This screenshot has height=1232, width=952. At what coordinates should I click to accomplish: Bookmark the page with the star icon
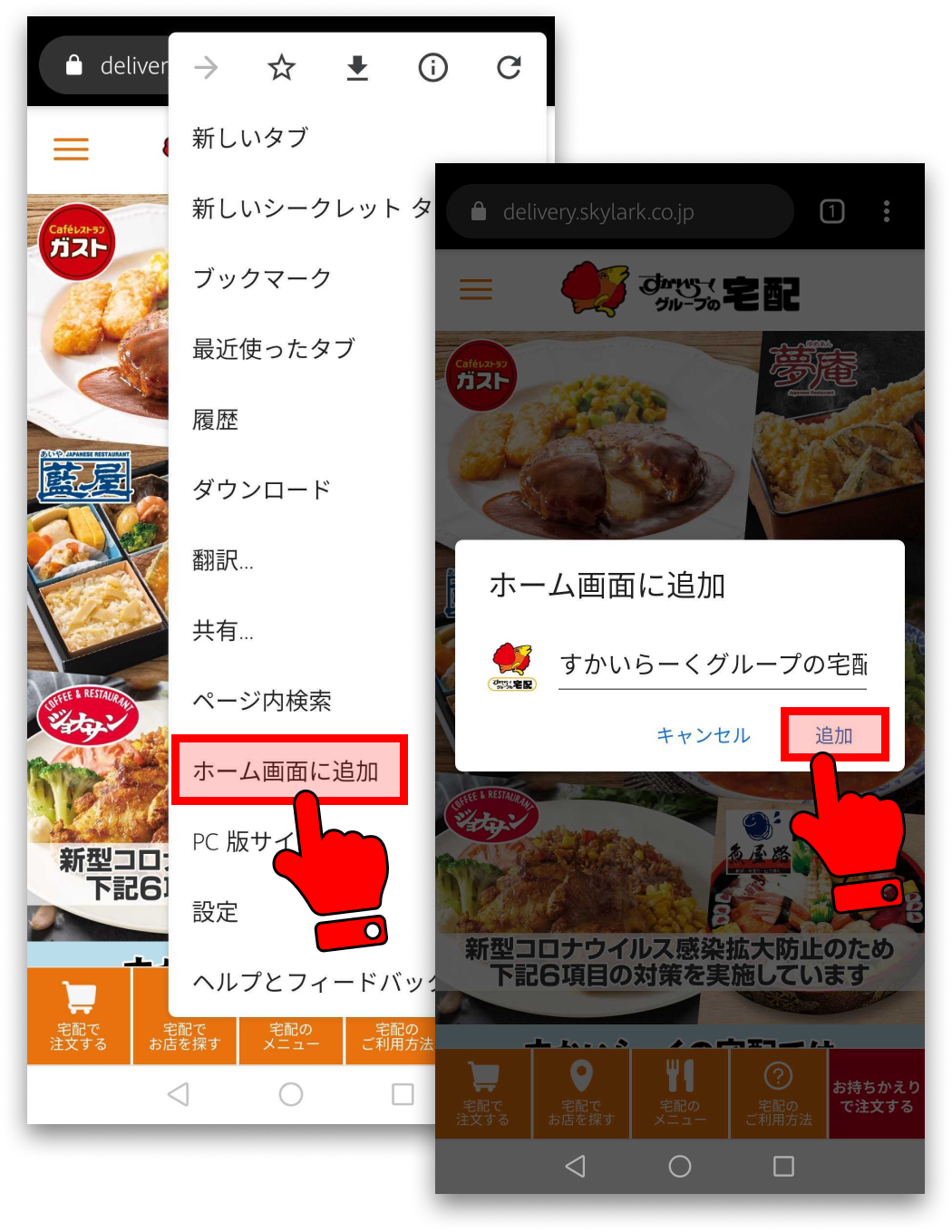pos(280,67)
